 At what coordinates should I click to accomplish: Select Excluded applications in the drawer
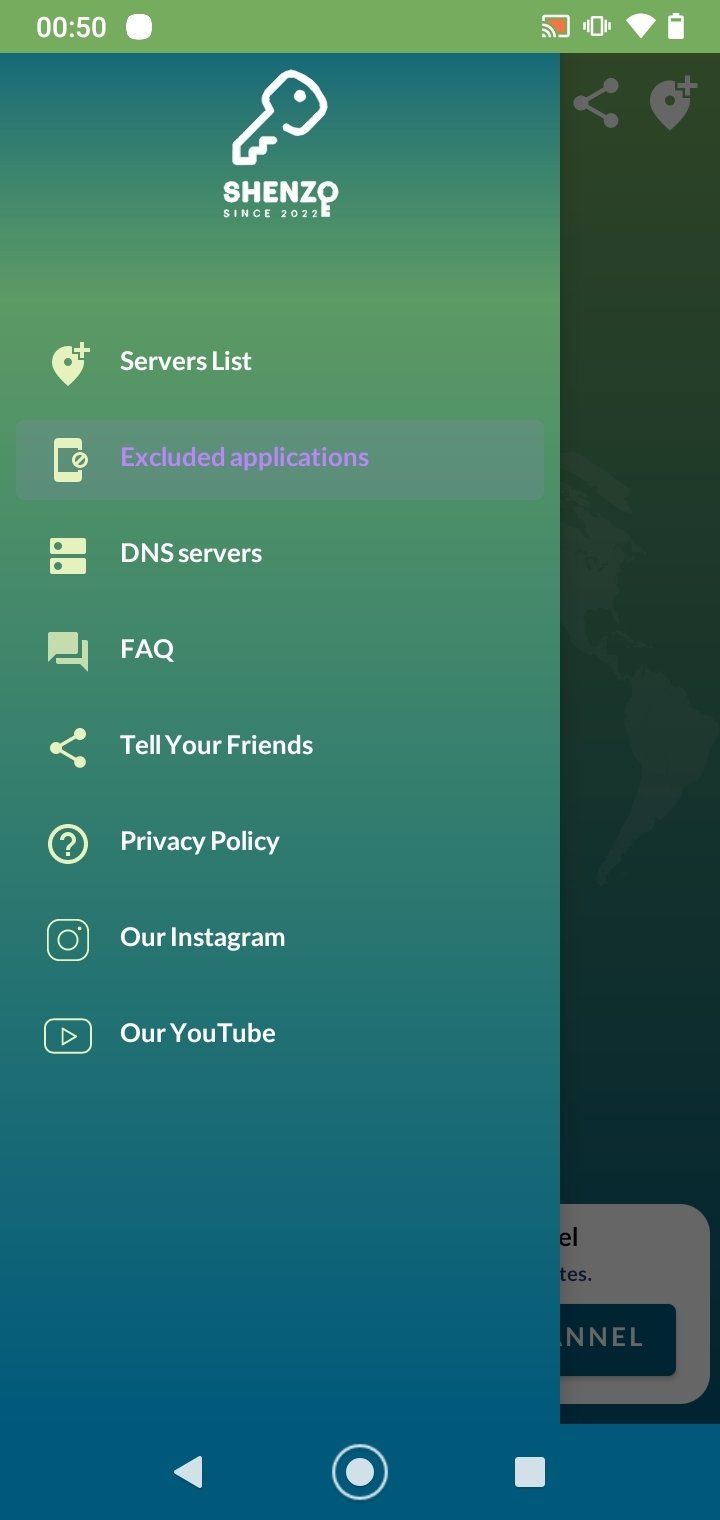pyautogui.click(x=280, y=459)
